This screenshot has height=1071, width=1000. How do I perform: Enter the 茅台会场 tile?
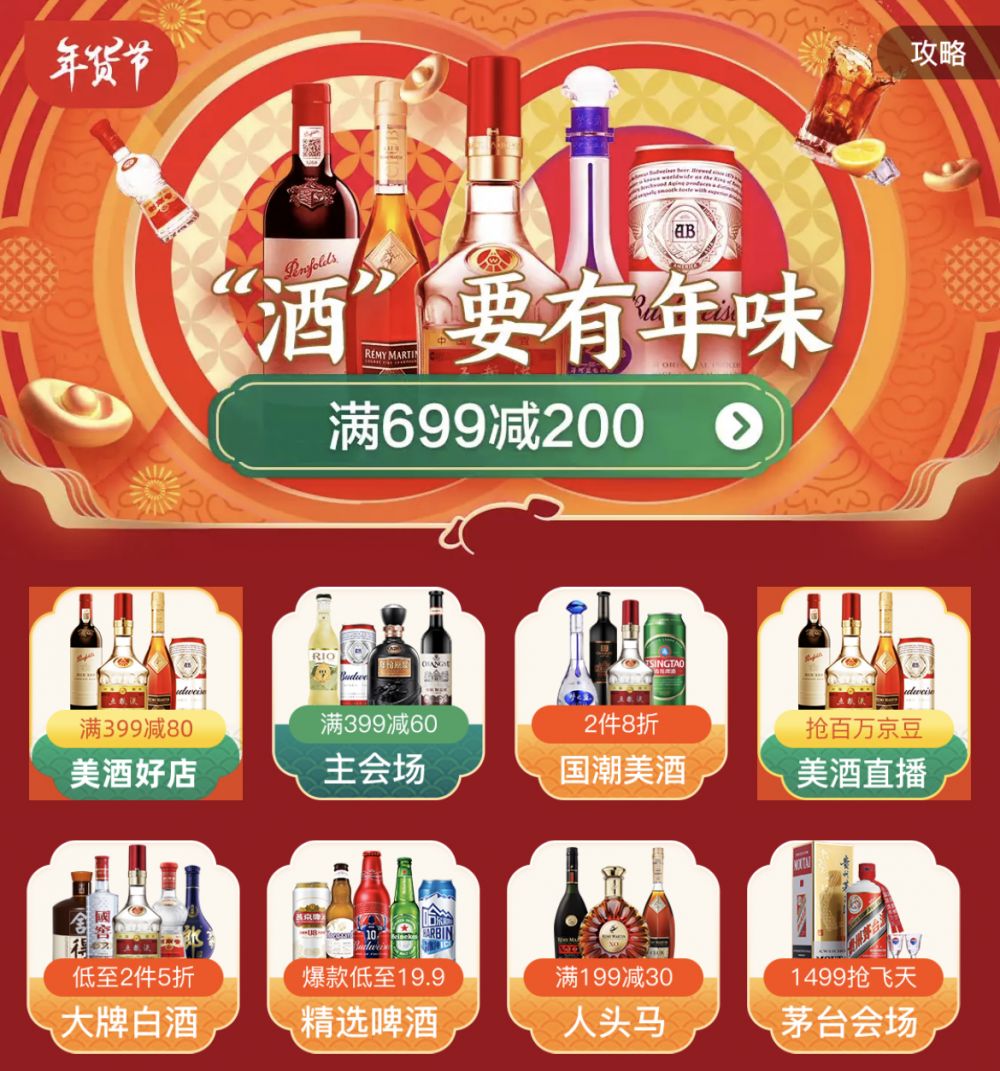tap(853, 947)
